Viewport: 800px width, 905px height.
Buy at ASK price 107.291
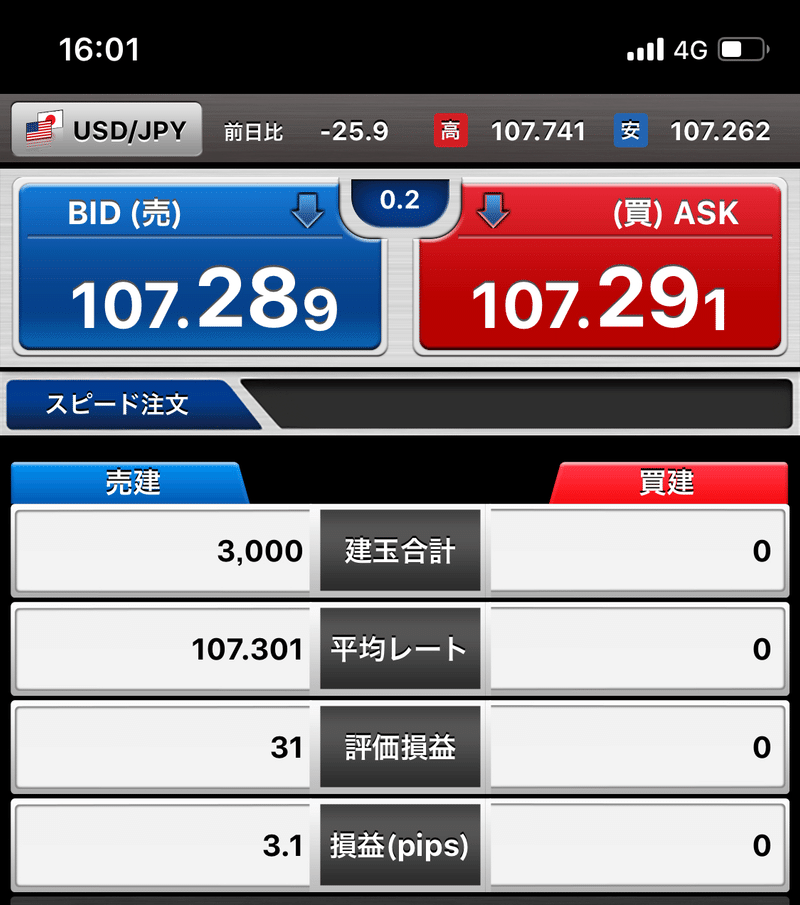point(598,268)
